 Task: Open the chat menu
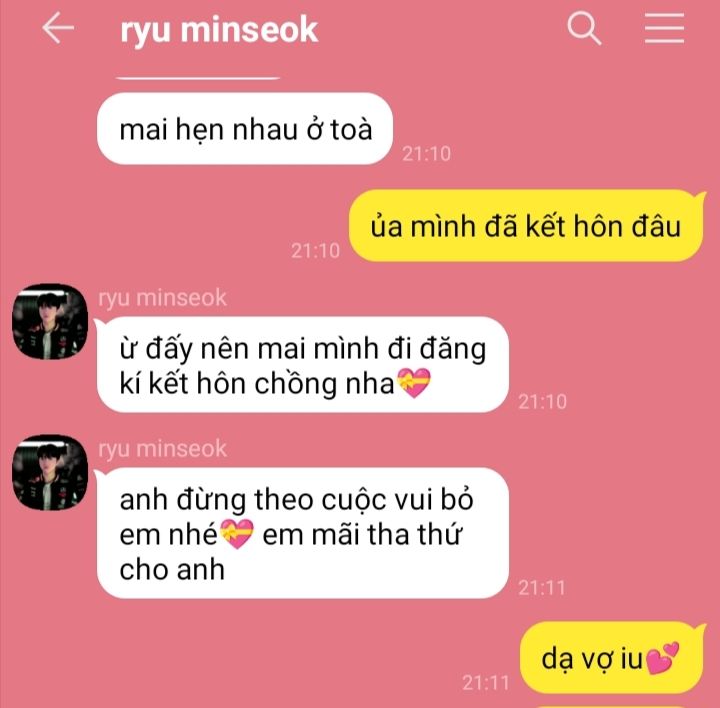pyautogui.click(x=664, y=29)
